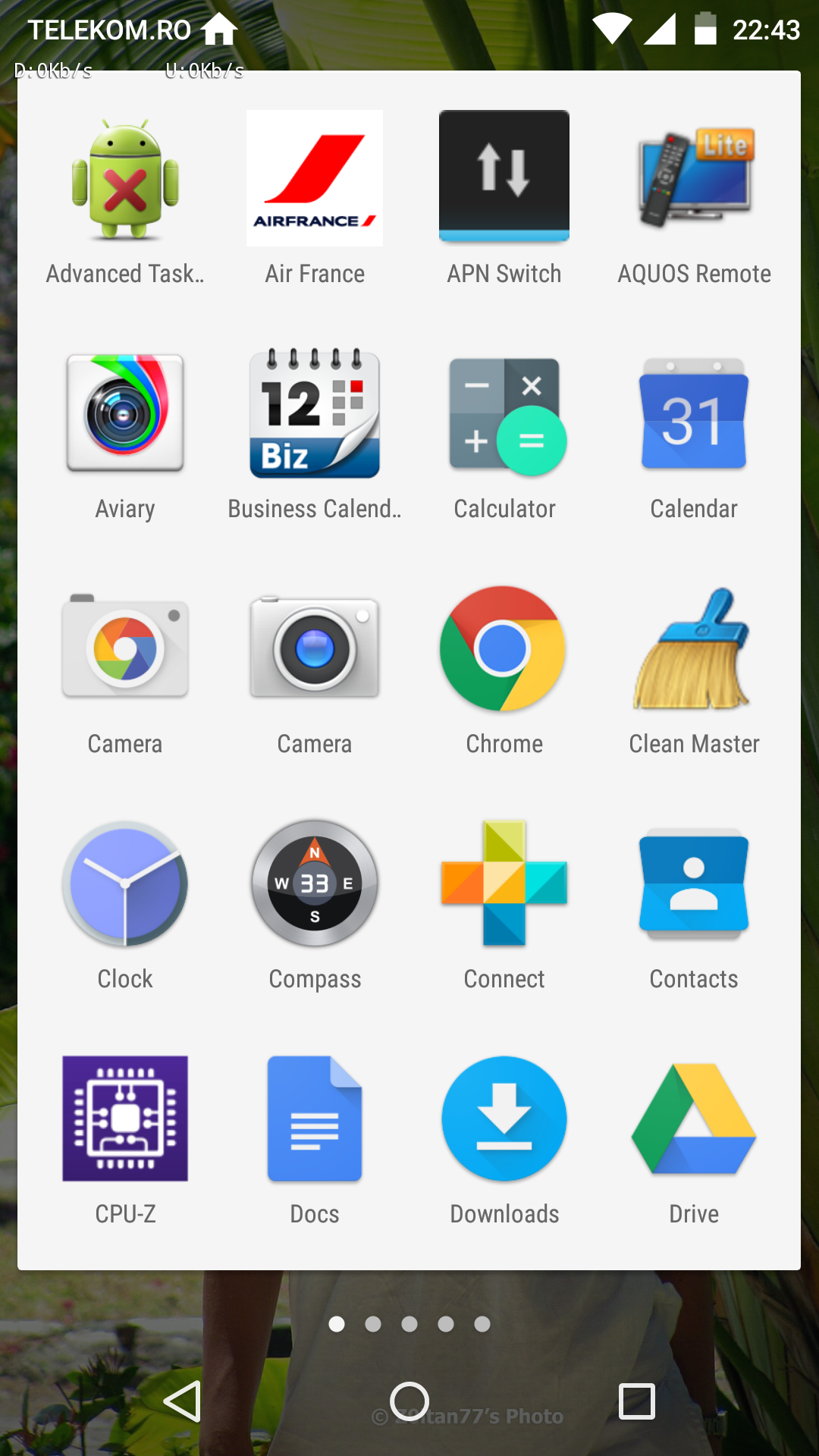Open Contacts

(x=694, y=885)
